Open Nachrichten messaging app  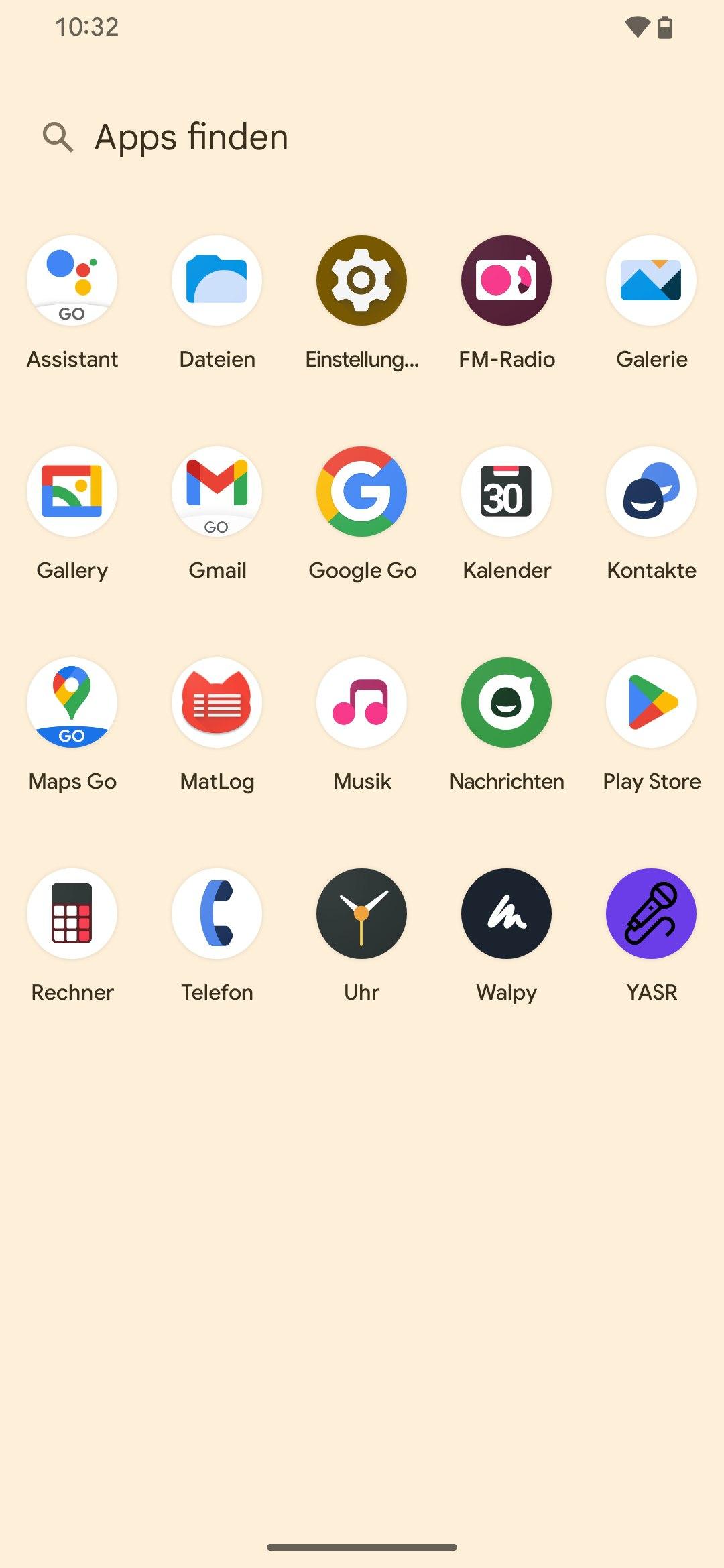[x=506, y=703]
